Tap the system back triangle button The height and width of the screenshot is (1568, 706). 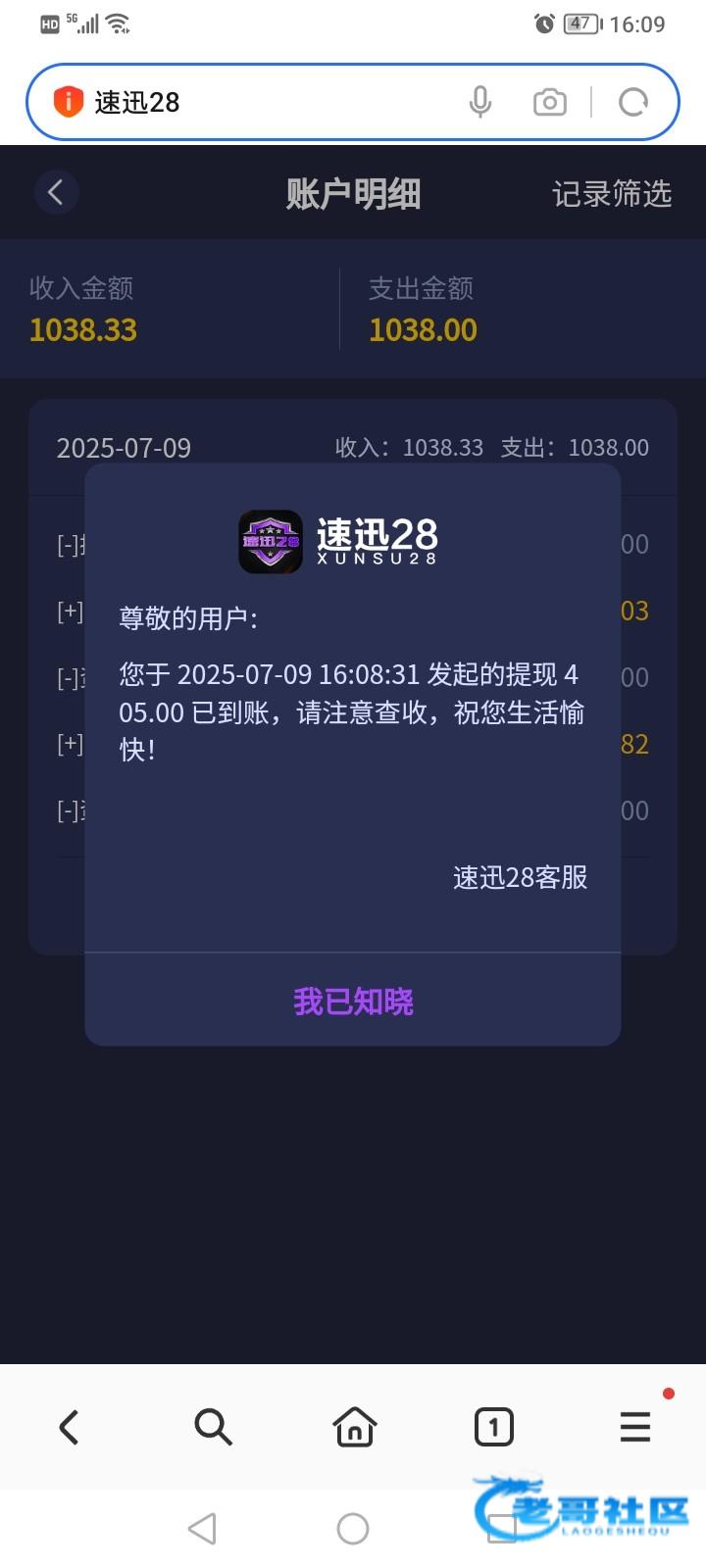click(x=202, y=1529)
